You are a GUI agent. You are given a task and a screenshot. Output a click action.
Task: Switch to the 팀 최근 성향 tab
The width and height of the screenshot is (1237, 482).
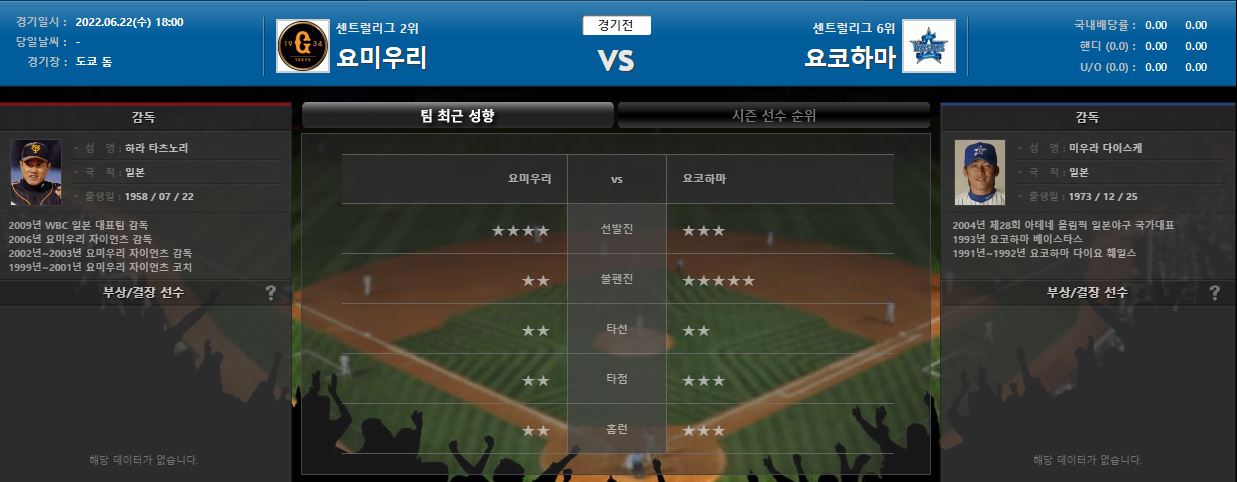[457, 115]
